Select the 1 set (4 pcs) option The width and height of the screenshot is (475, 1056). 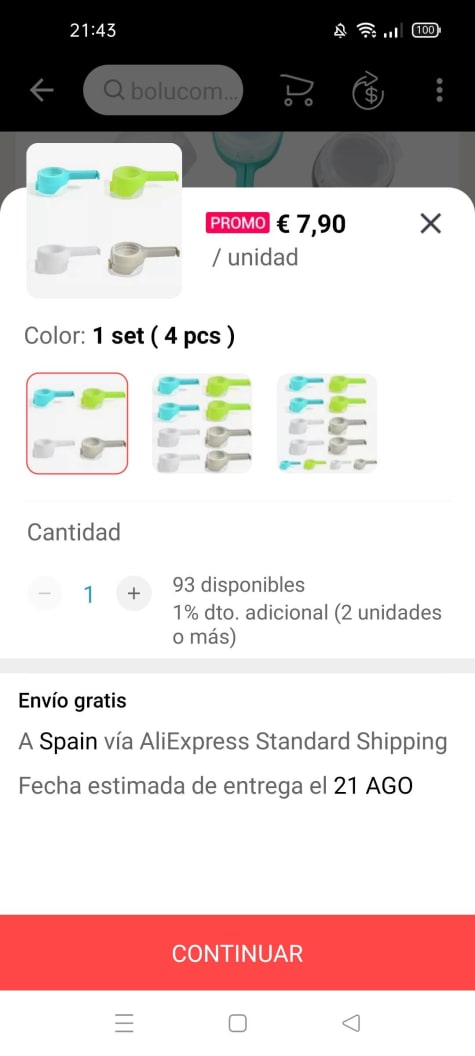click(x=77, y=424)
